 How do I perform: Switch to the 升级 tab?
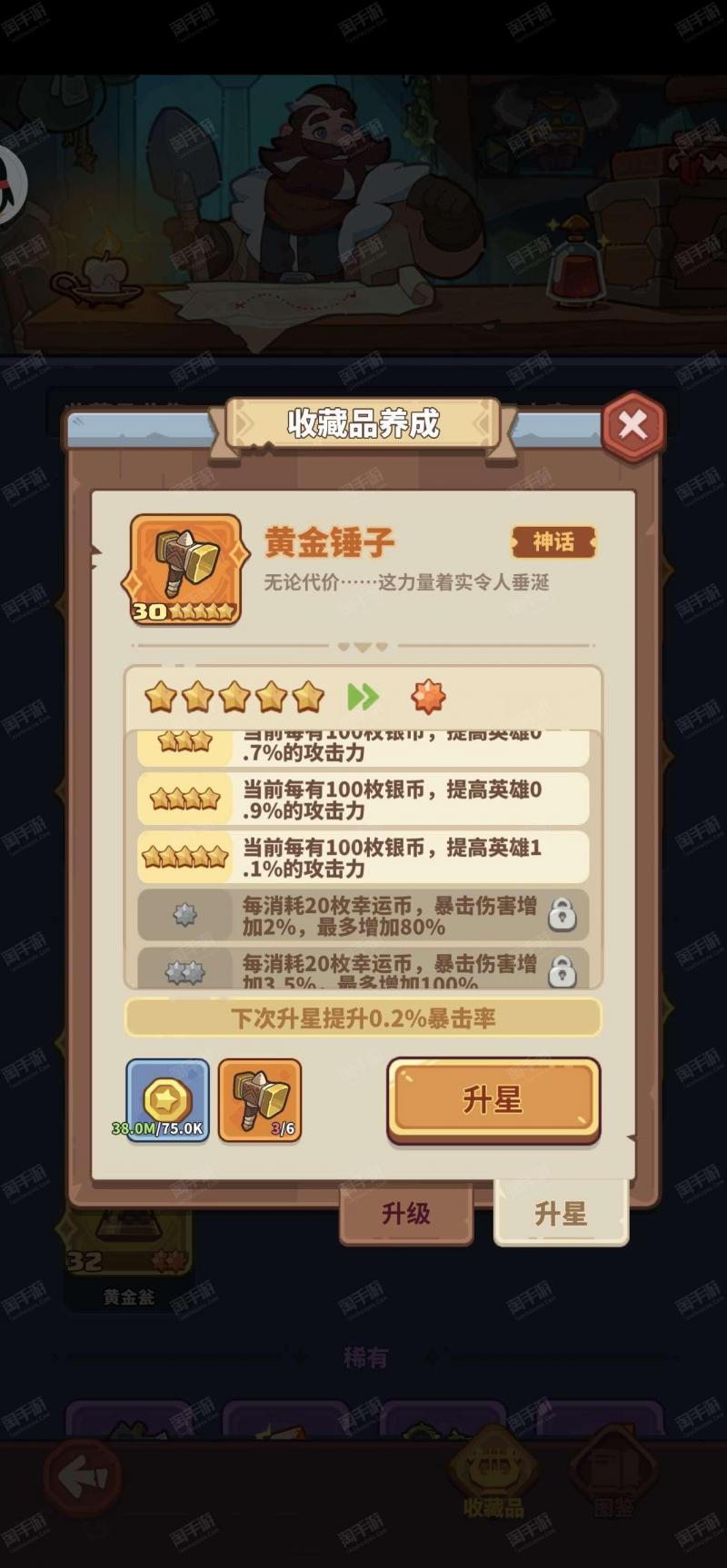pyautogui.click(x=406, y=1214)
